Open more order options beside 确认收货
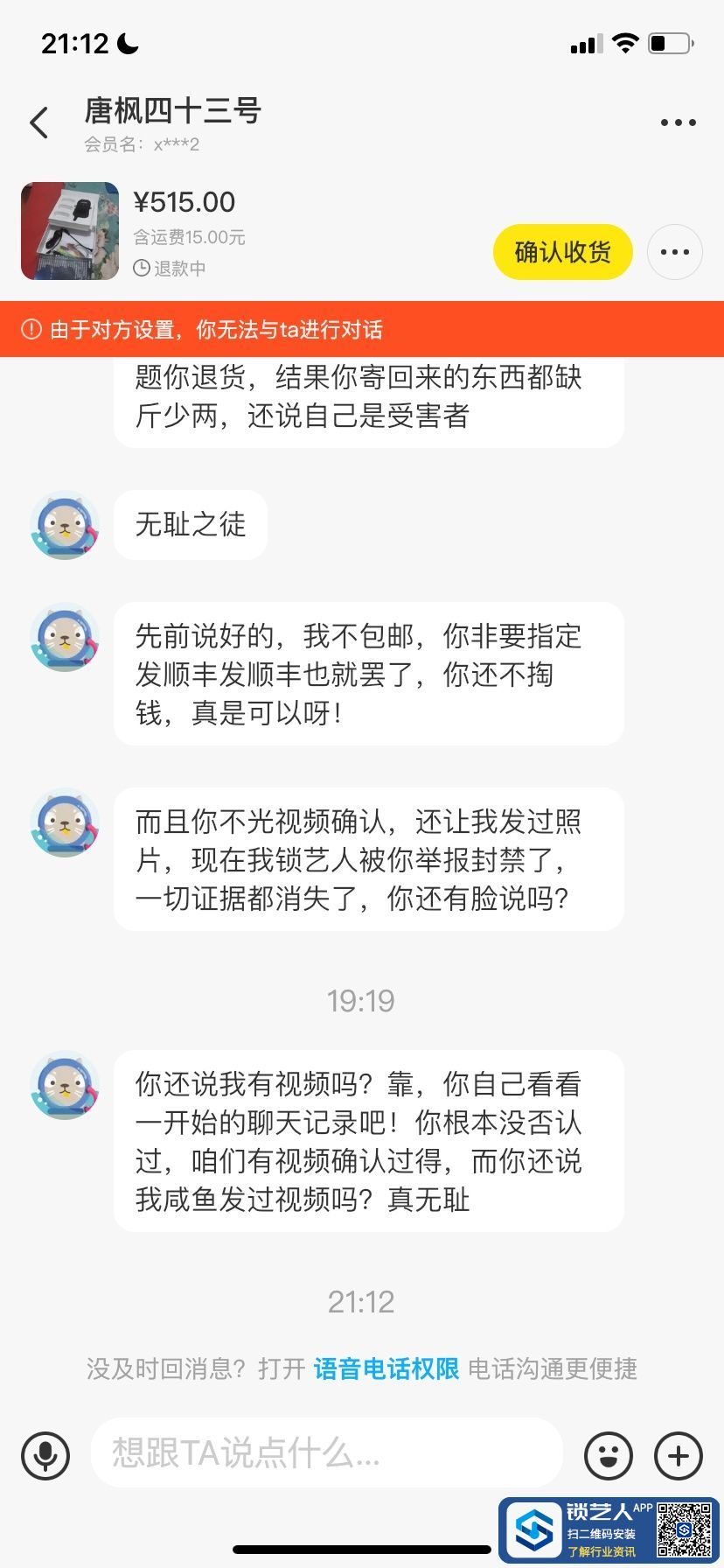Screen dimensions: 724x1568 [x=674, y=253]
